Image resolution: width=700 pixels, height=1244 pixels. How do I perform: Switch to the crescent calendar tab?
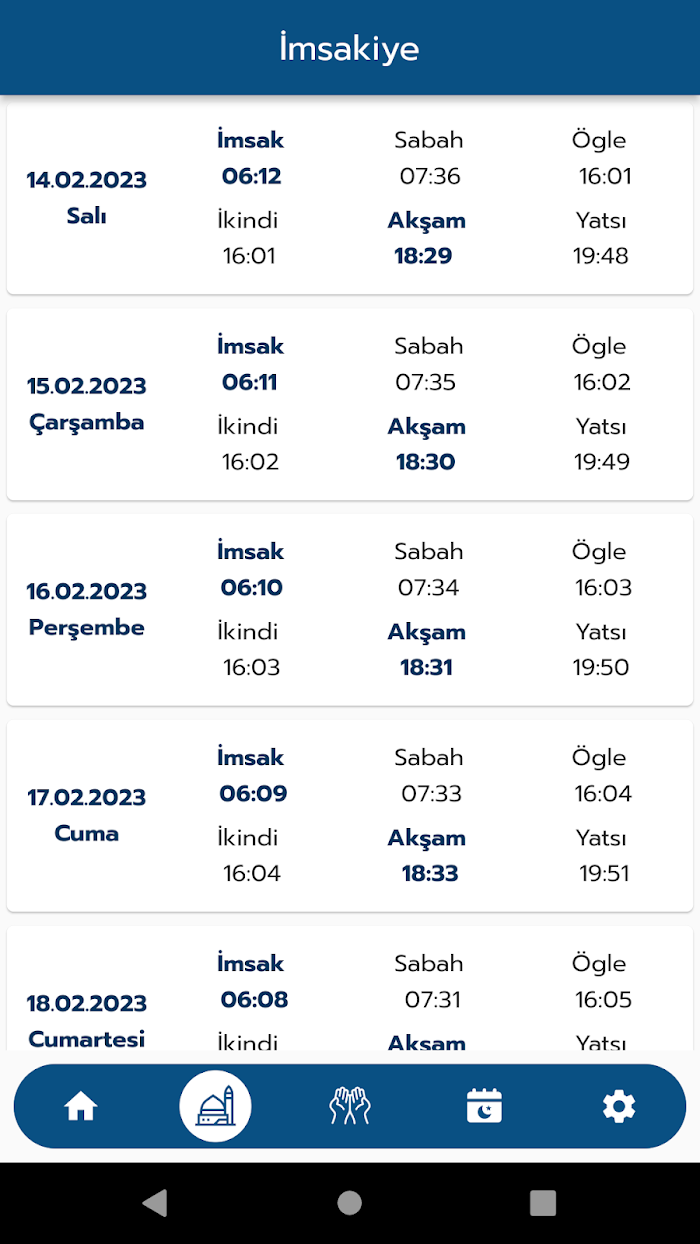point(484,1106)
